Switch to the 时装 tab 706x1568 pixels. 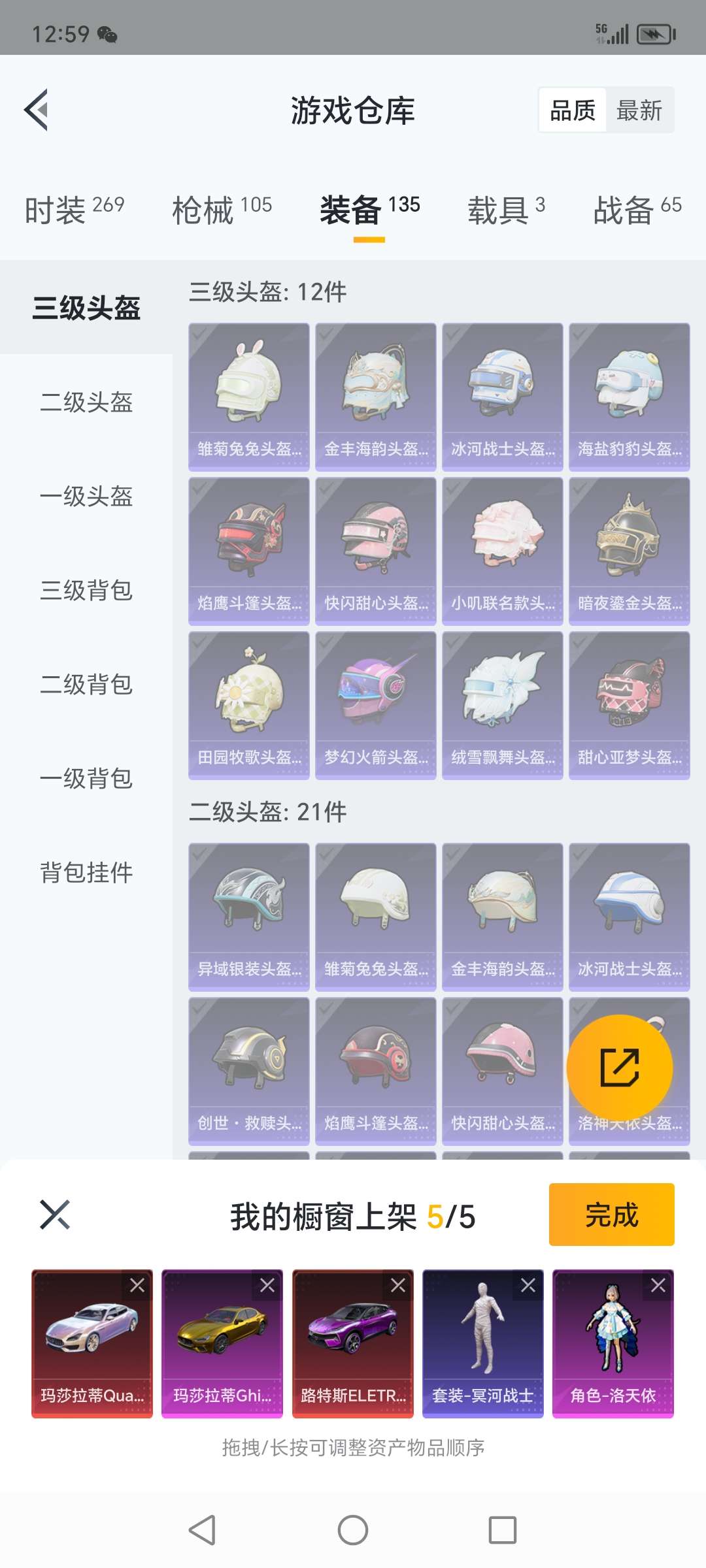click(x=75, y=209)
